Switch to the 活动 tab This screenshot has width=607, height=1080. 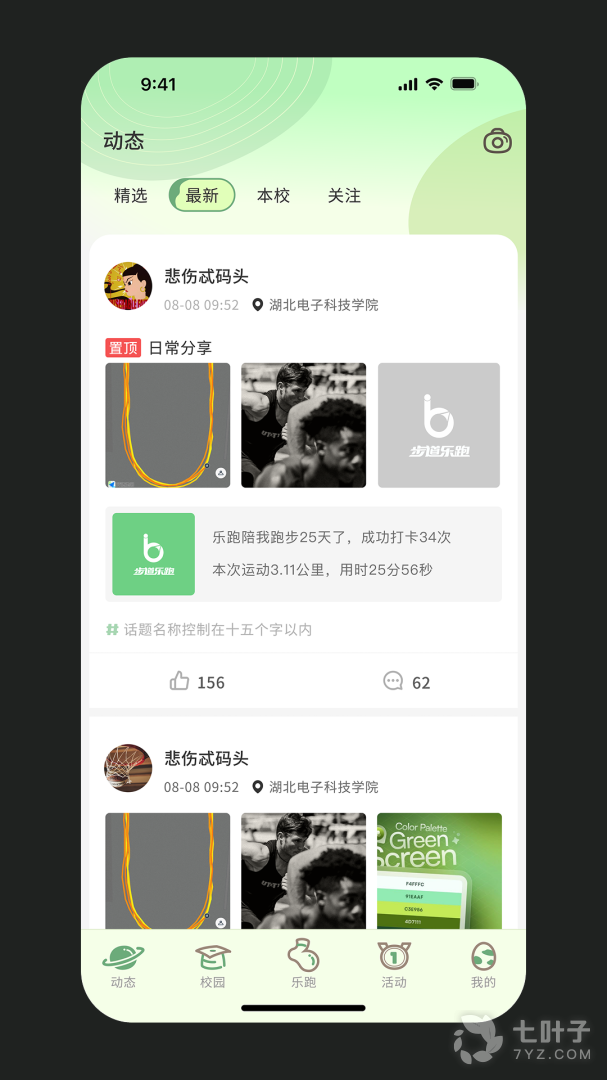[x=394, y=966]
